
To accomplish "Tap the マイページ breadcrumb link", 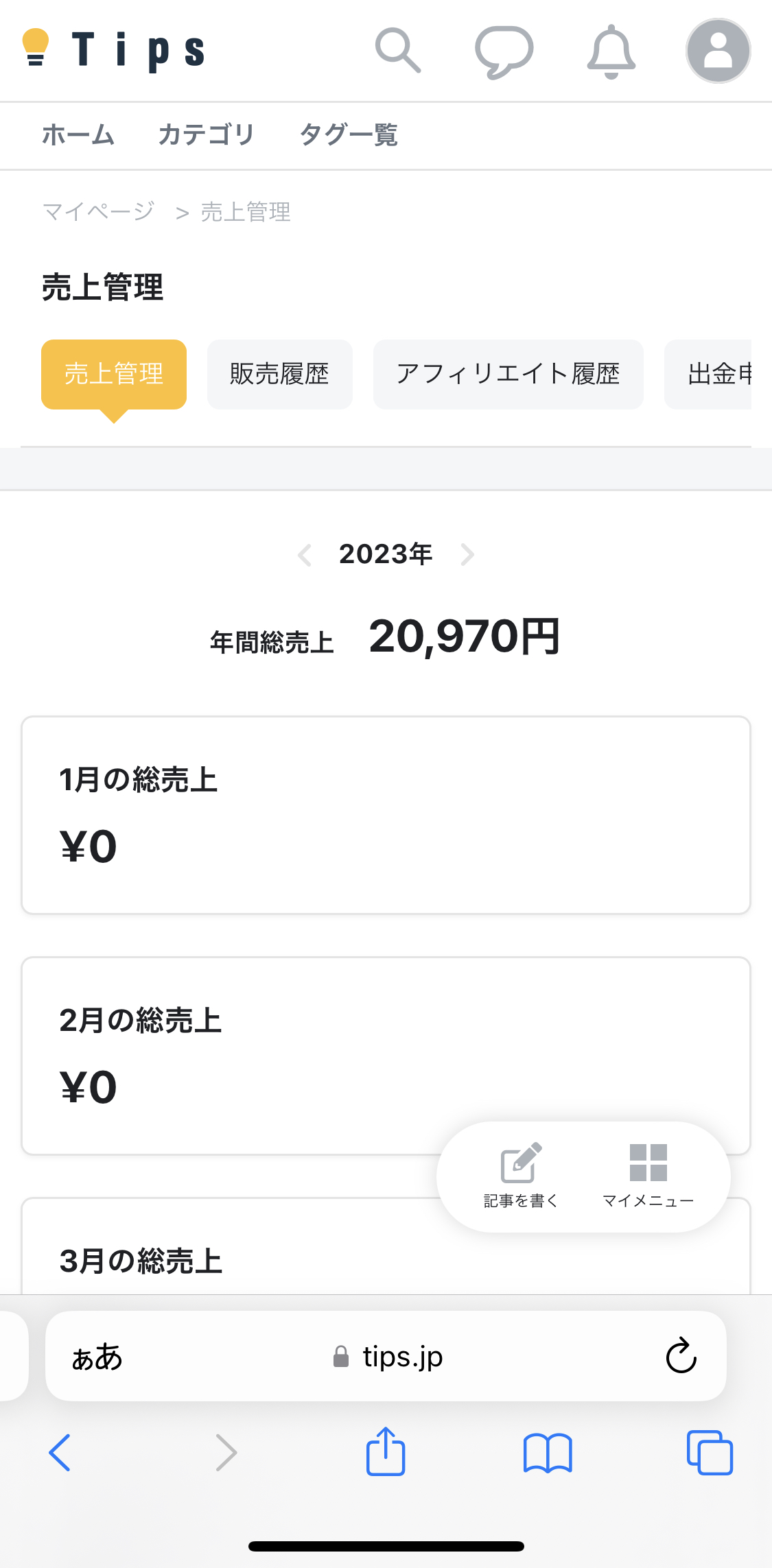I will click(98, 212).
